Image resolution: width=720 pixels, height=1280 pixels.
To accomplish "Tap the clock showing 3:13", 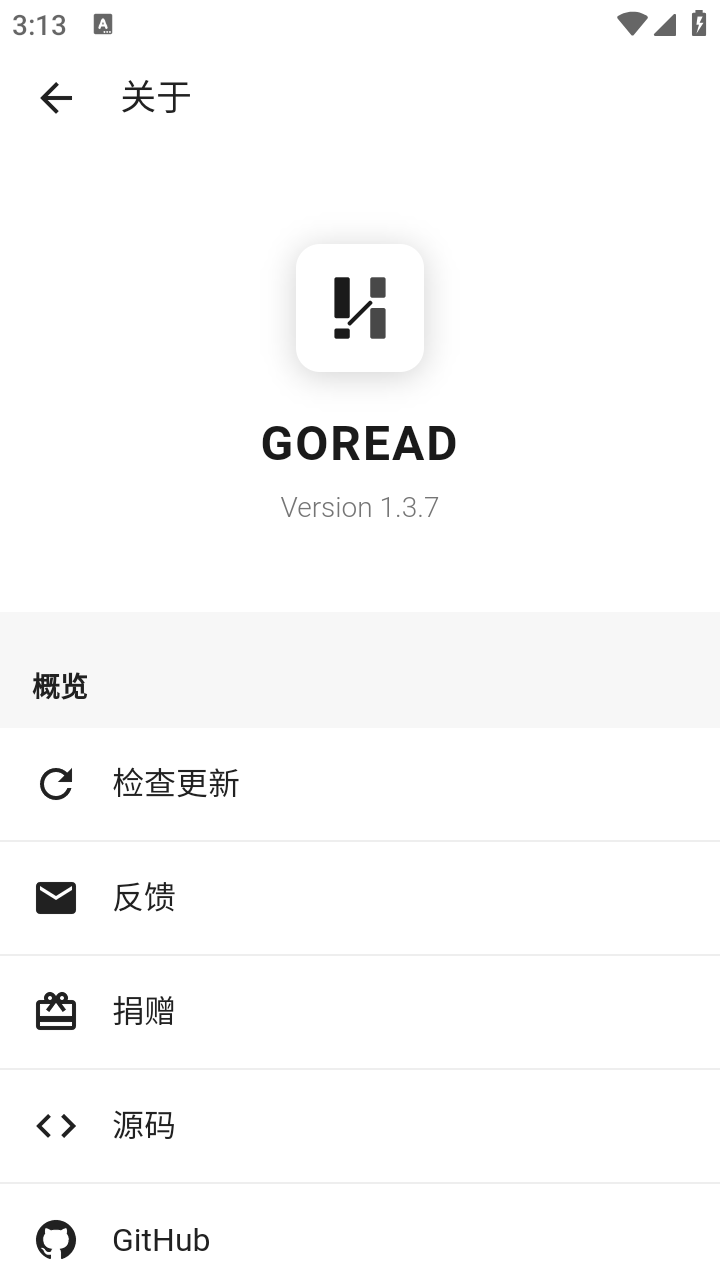I will [38, 25].
